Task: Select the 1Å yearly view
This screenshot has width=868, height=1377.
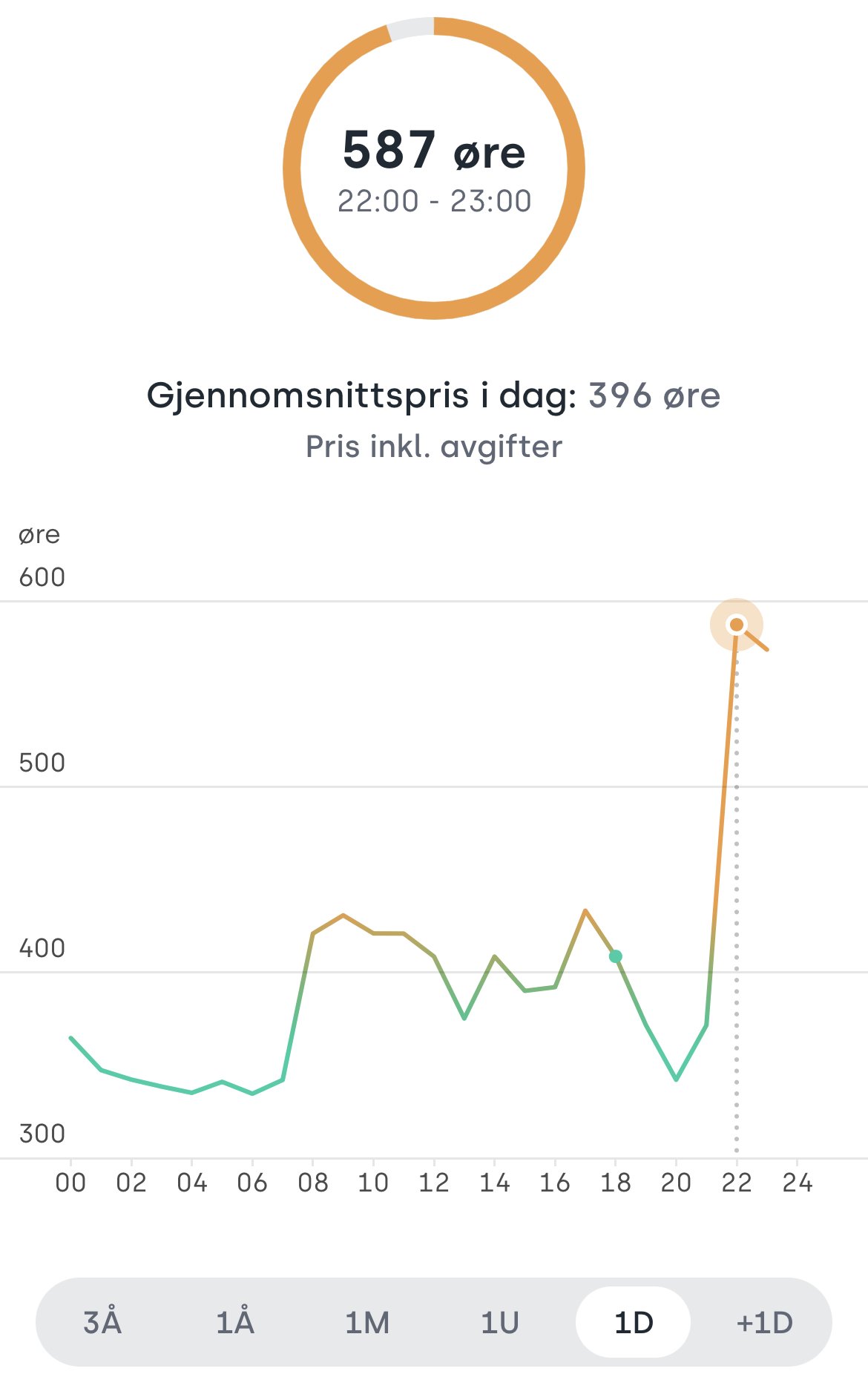Action: point(235,1322)
